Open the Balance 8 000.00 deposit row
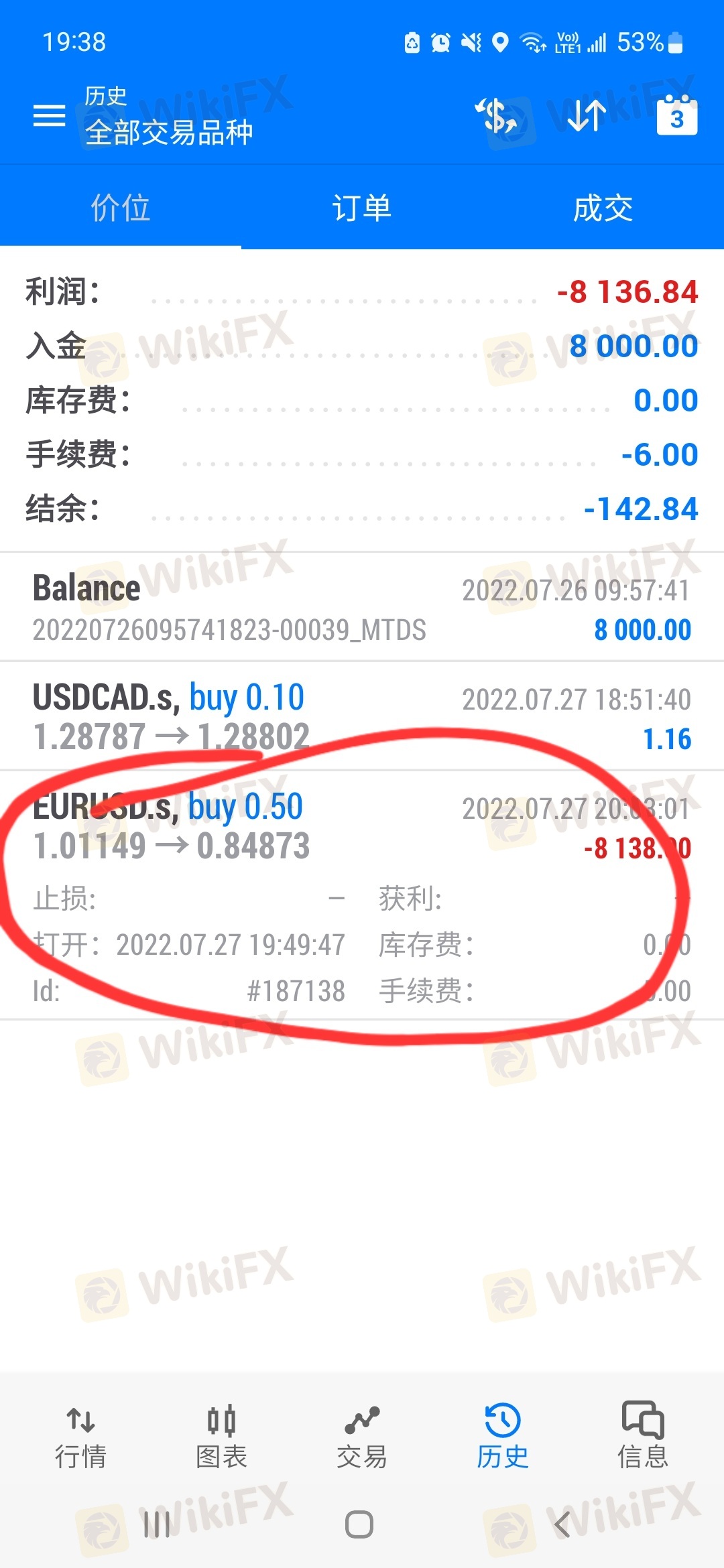Viewport: 724px width, 1568px height. point(362,608)
